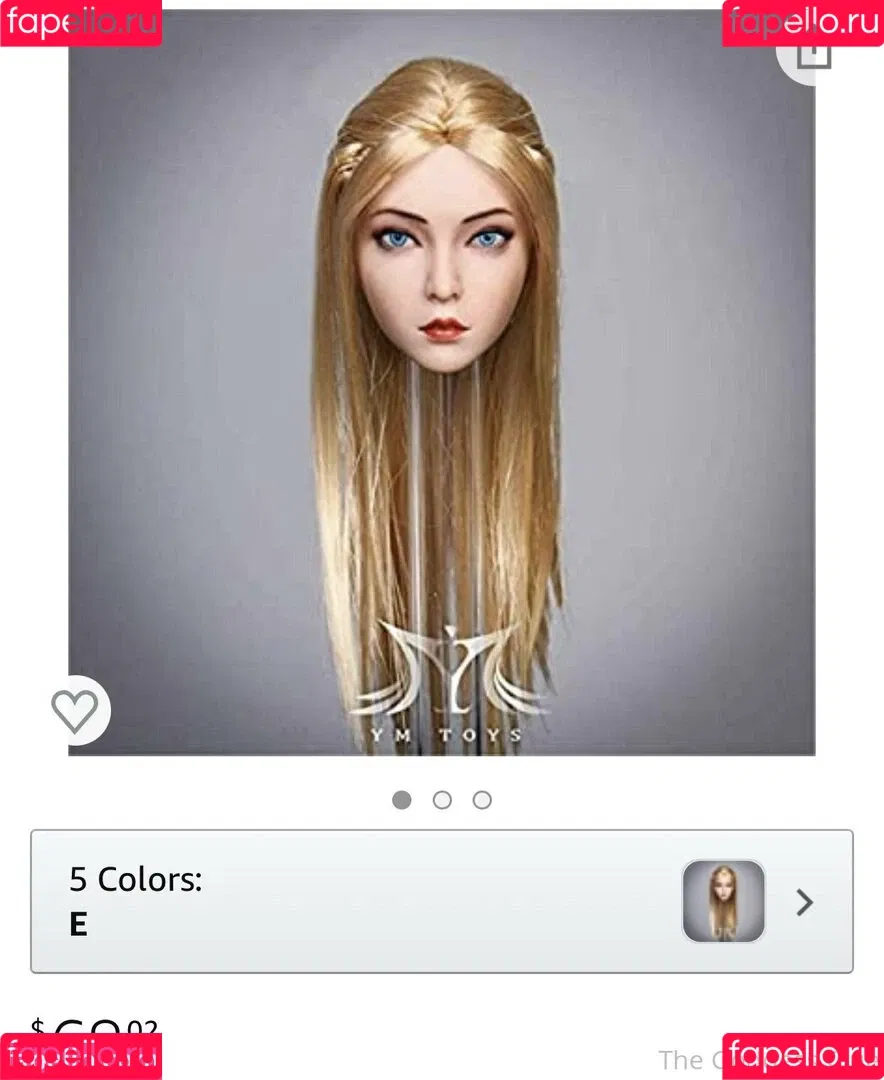Add this item to wish list

point(75,712)
